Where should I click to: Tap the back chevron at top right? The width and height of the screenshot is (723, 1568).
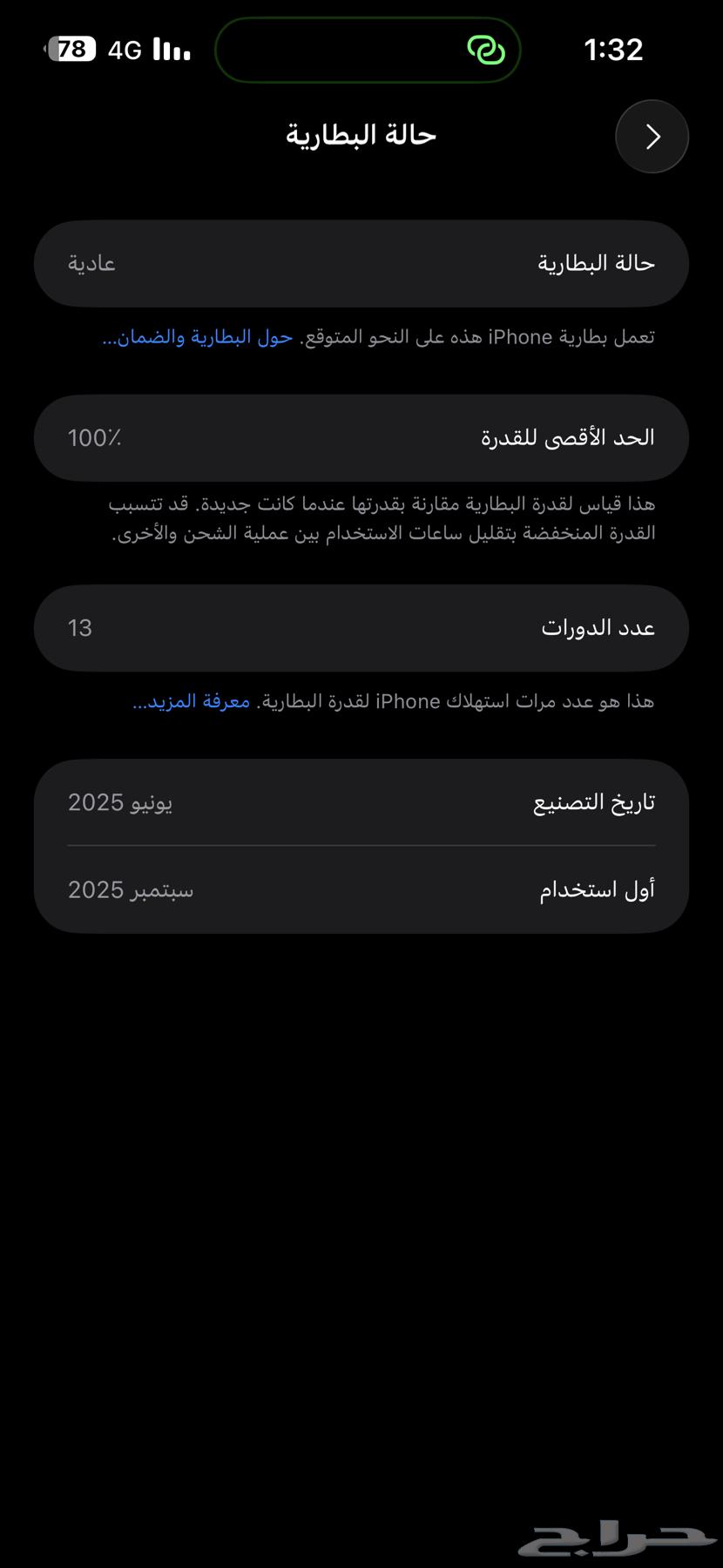pyautogui.click(x=652, y=136)
